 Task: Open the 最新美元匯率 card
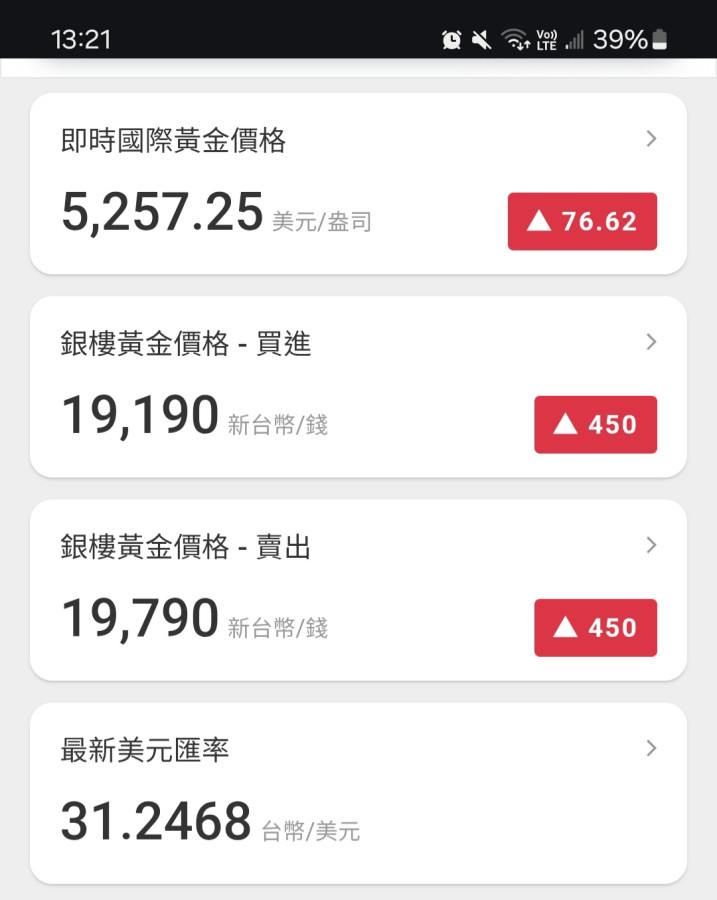[358, 793]
